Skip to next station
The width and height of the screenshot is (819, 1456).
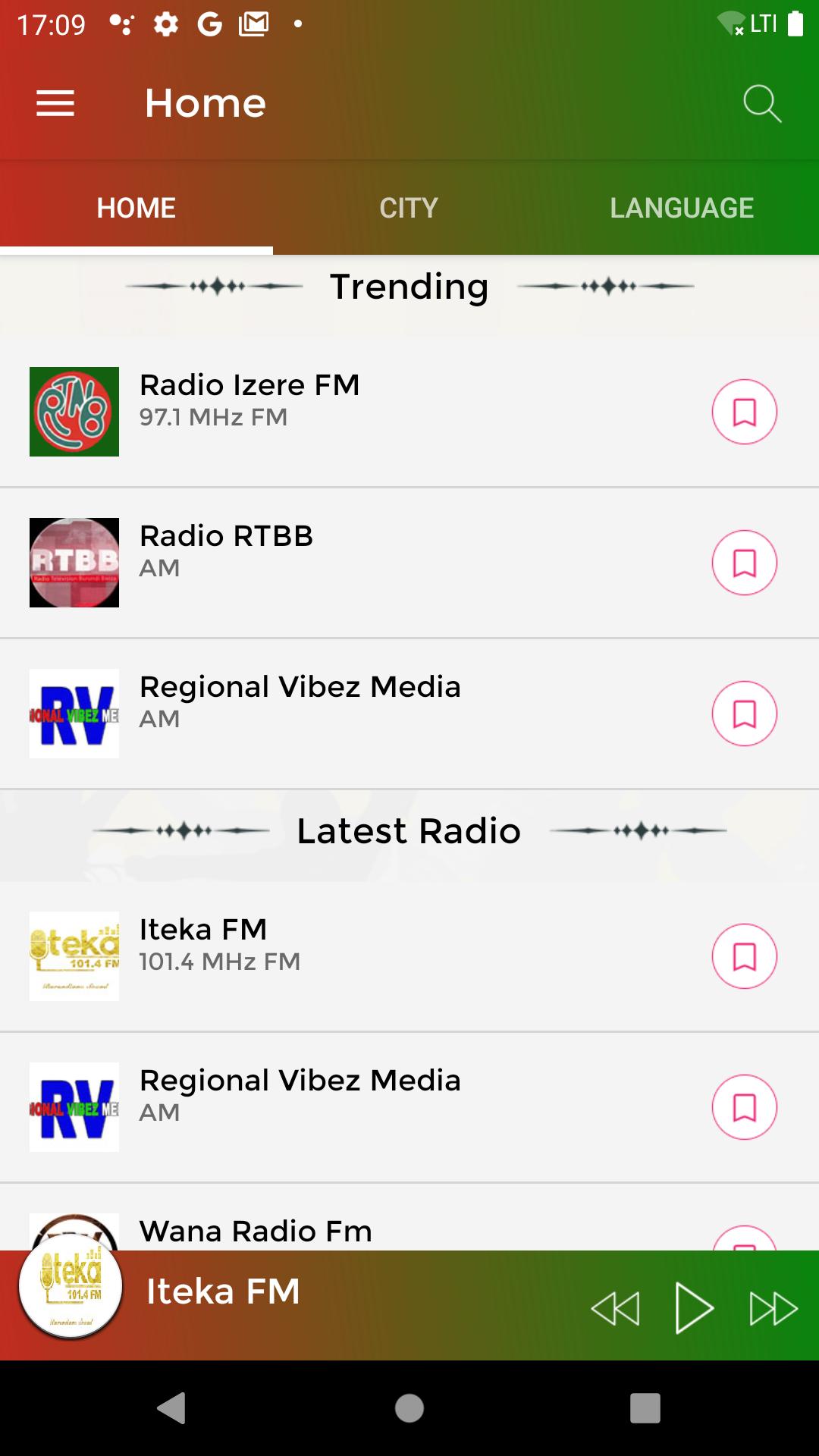click(x=773, y=1308)
